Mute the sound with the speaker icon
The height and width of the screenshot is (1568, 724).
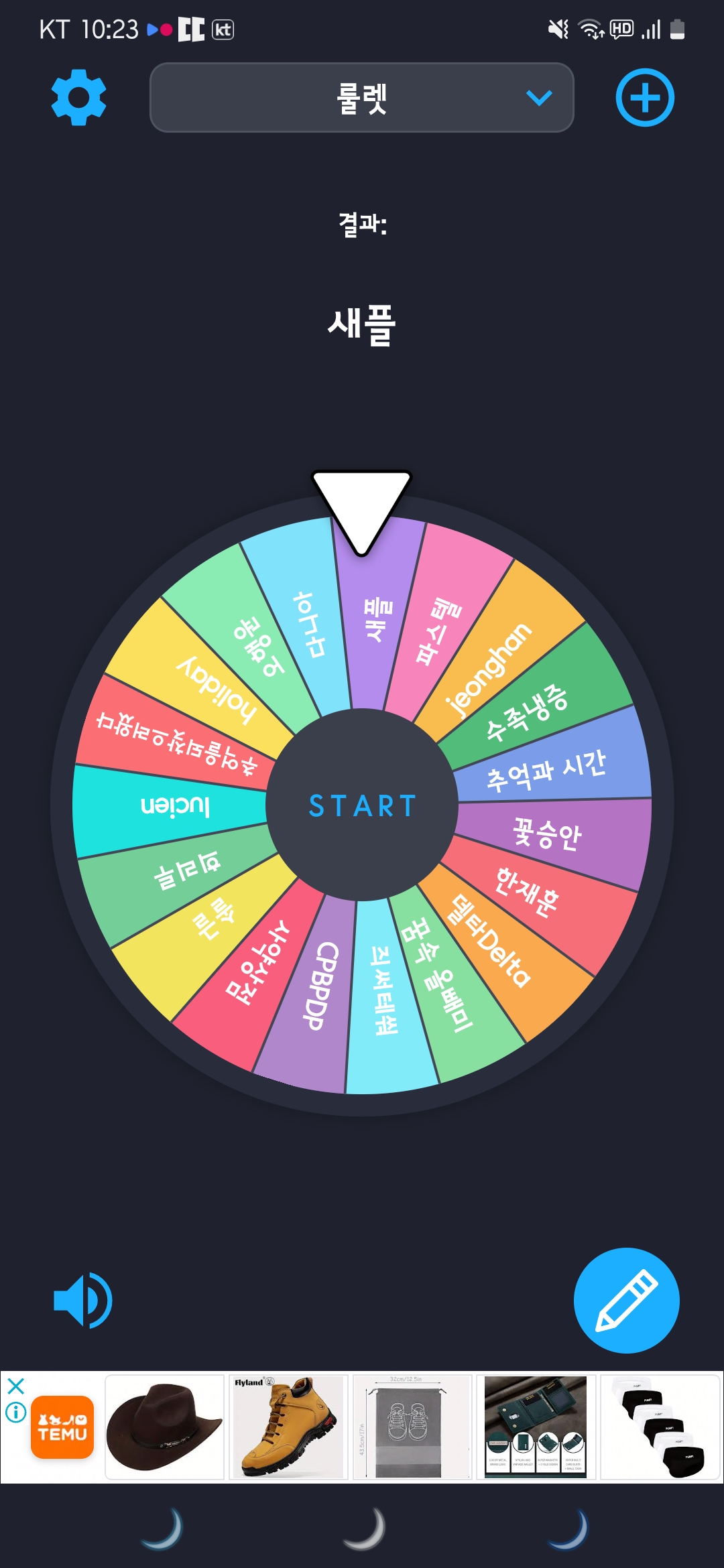[x=83, y=1300]
